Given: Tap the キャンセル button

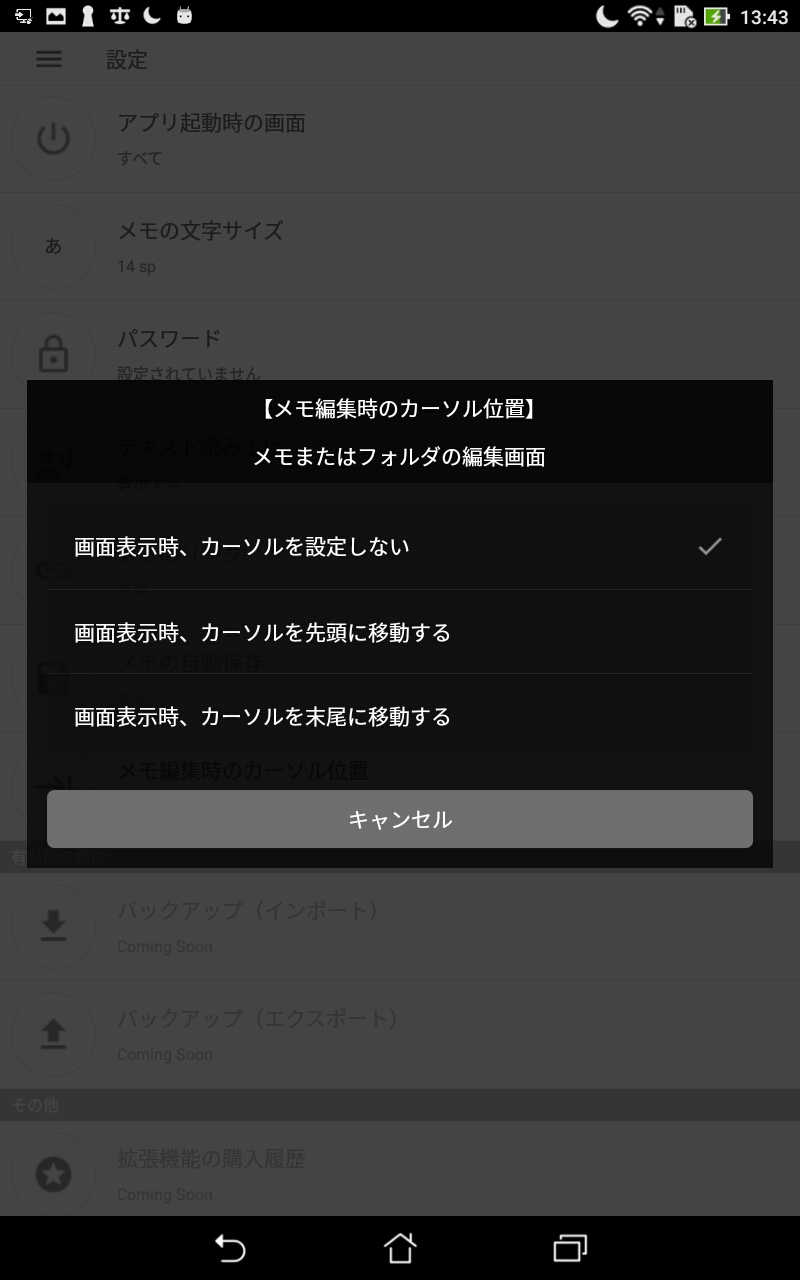Looking at the screenshot, I should [400, 819].
